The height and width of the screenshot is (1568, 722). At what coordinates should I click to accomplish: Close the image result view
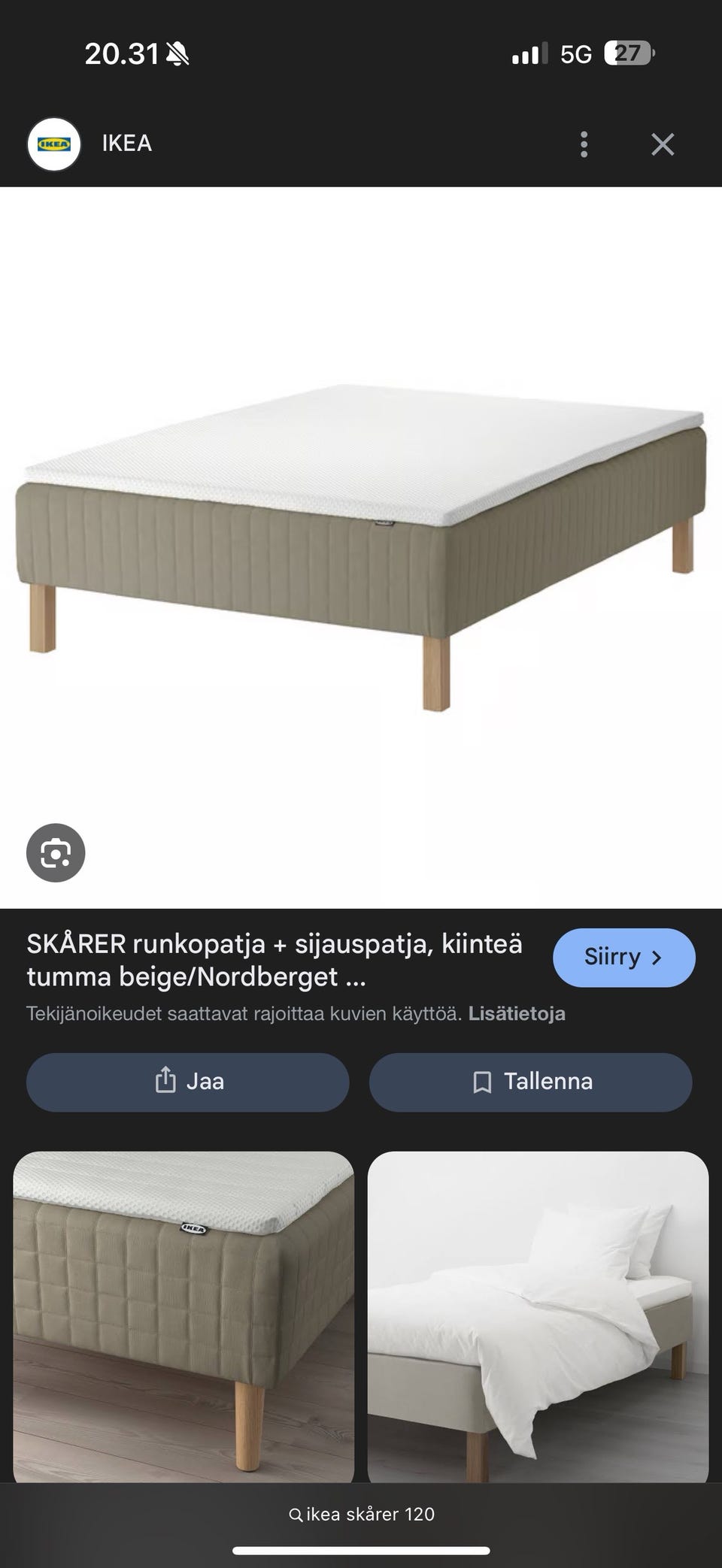662,144
